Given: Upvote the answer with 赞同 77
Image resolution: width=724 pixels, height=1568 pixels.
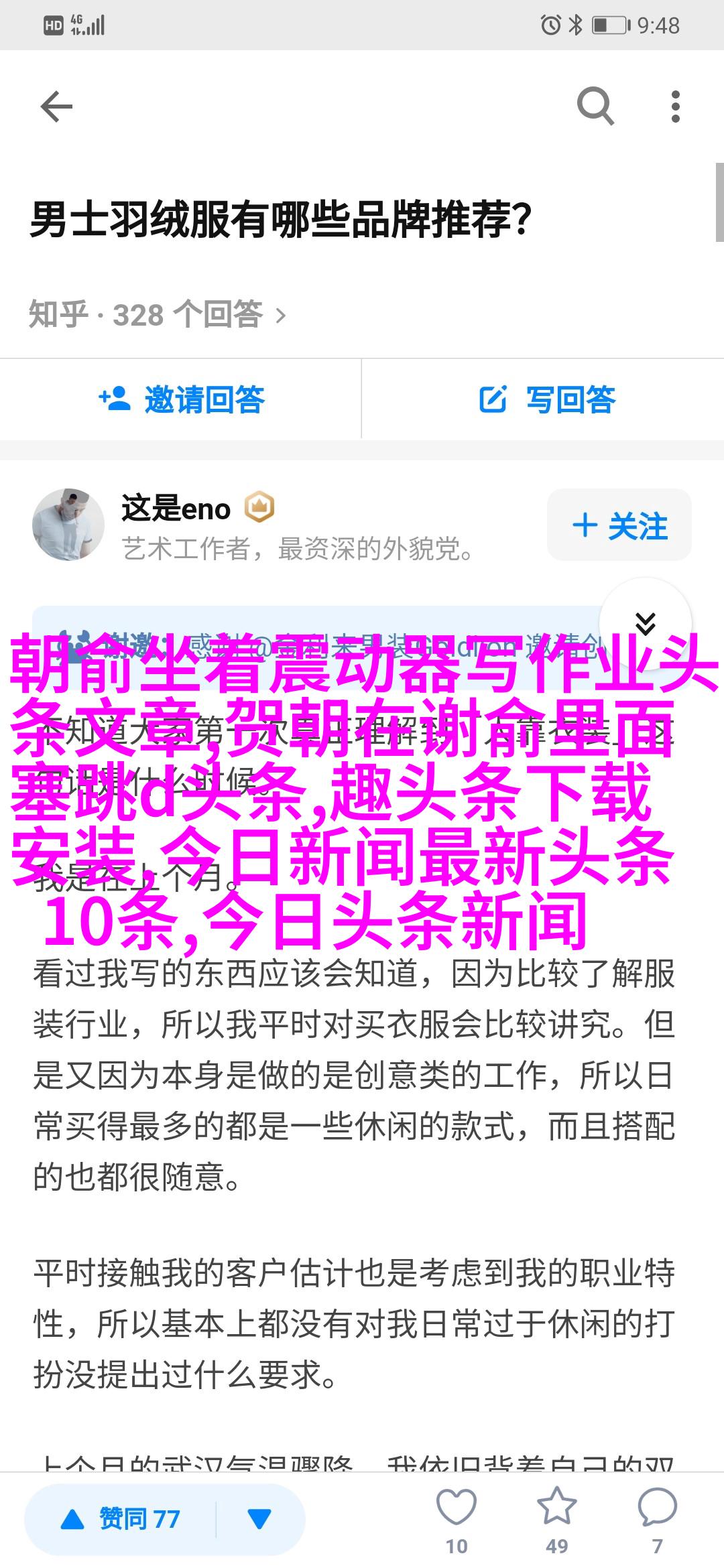Looking at the screenshot, I should (x=121, y=1519).
